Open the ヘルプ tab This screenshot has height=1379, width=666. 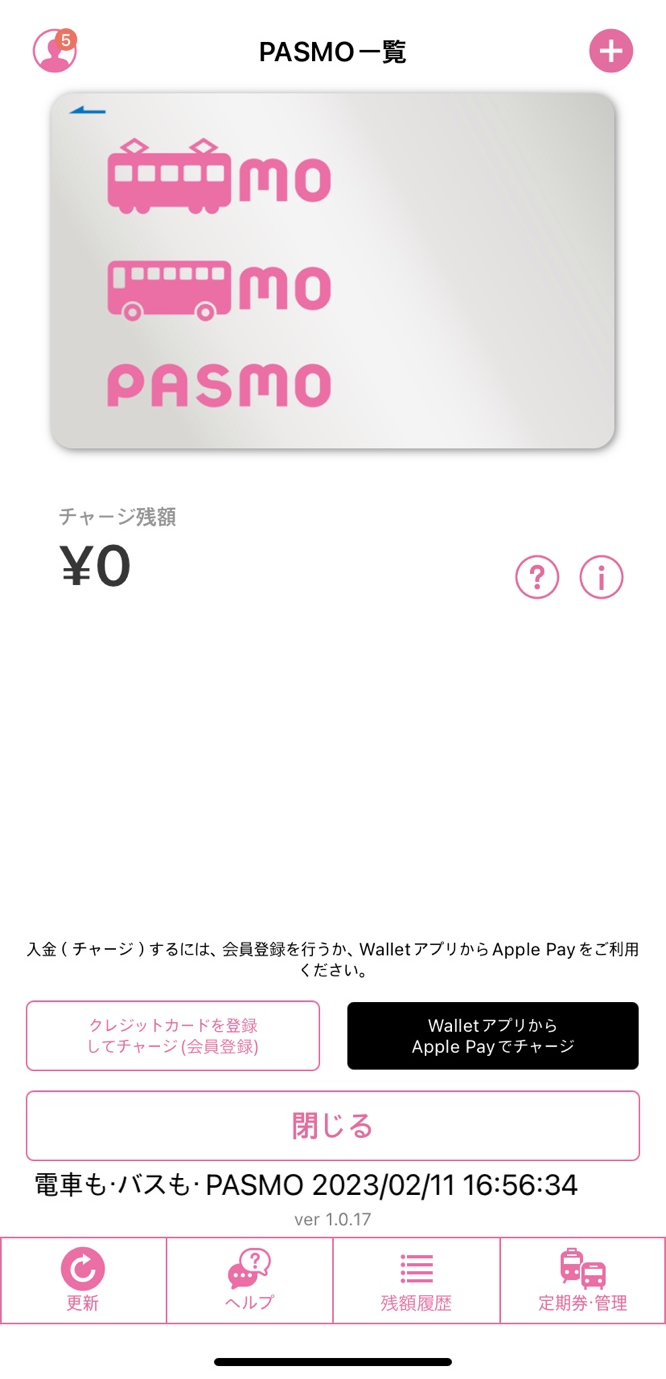tap(250, 1280)
